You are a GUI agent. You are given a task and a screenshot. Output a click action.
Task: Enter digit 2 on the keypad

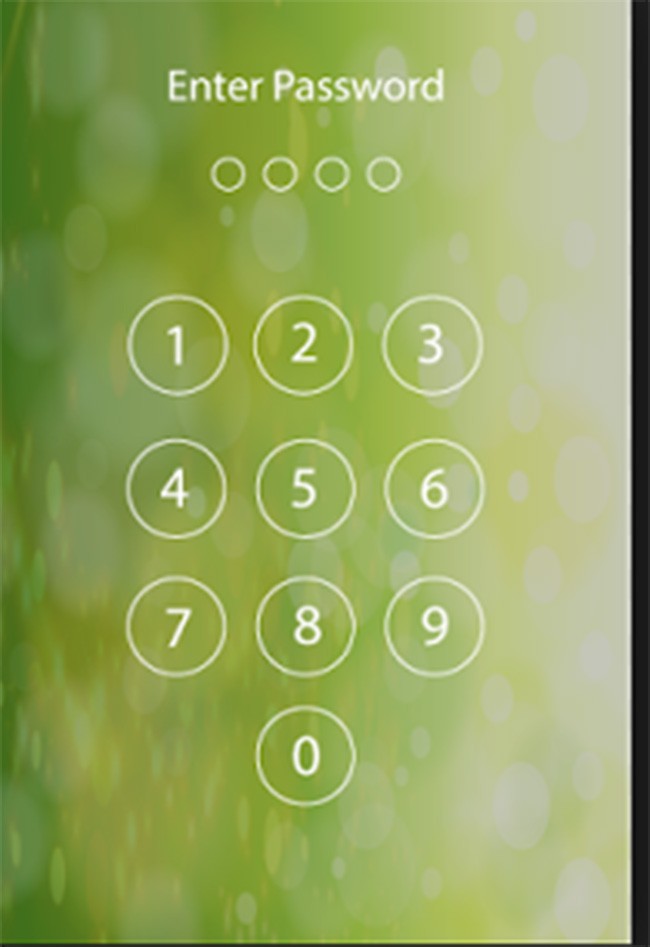304,345
